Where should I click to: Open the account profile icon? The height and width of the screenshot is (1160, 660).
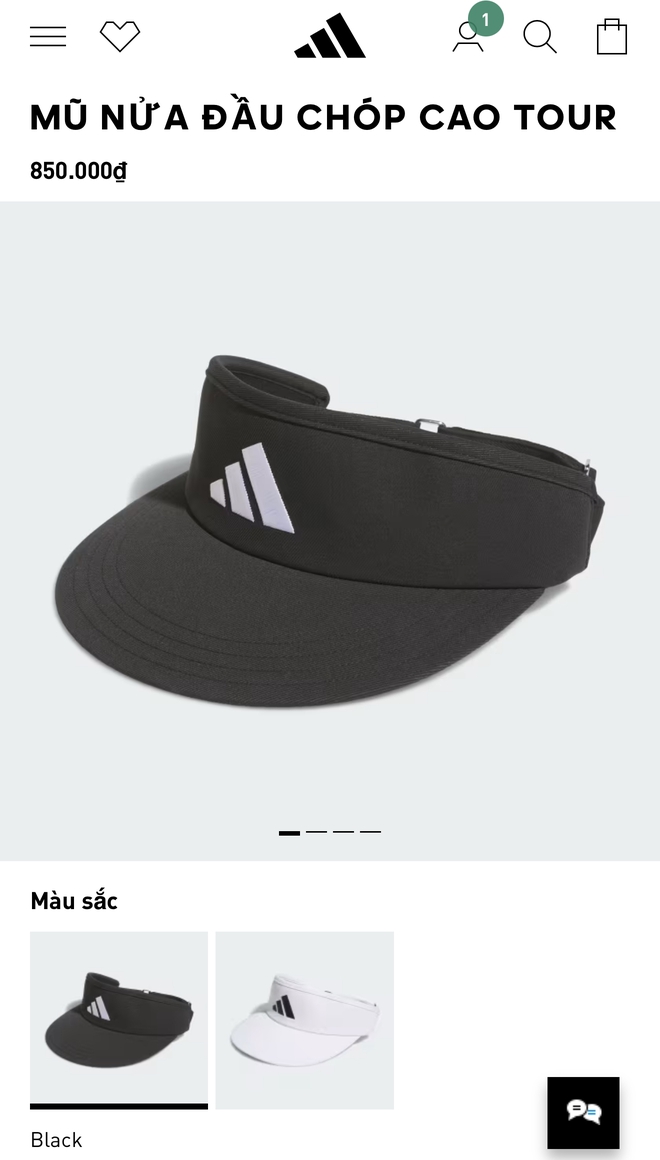[468, 37]
